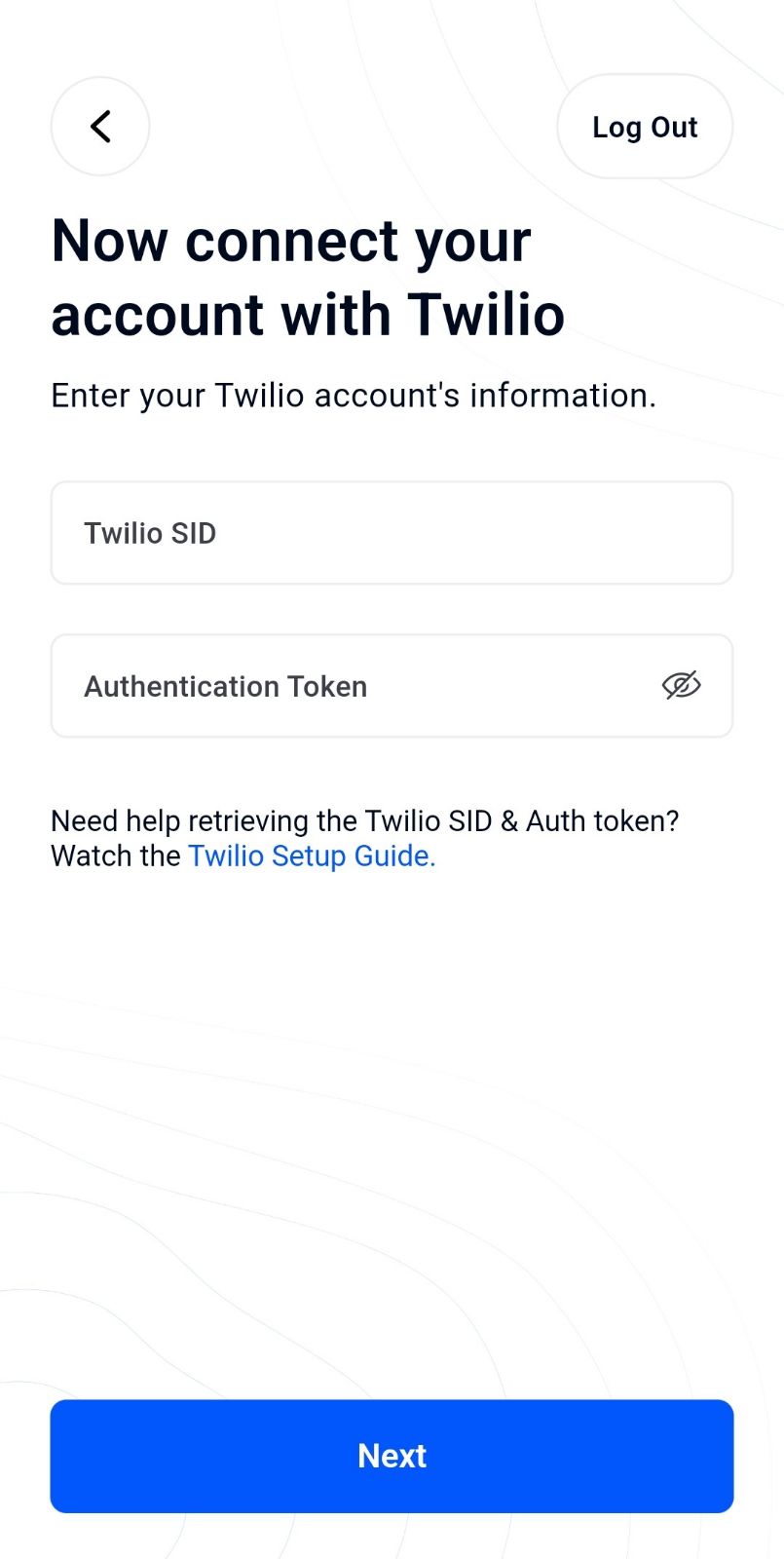Focus the Twilio SID field
The image size is (784, 1559).
(x=392, y=533)
